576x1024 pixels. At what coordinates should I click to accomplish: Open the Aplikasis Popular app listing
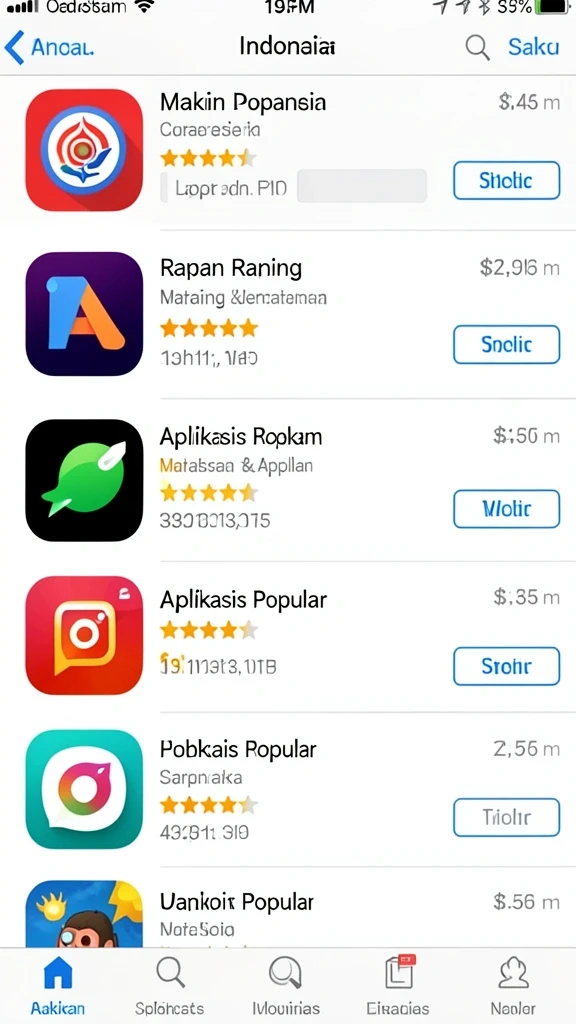[288, 636]
